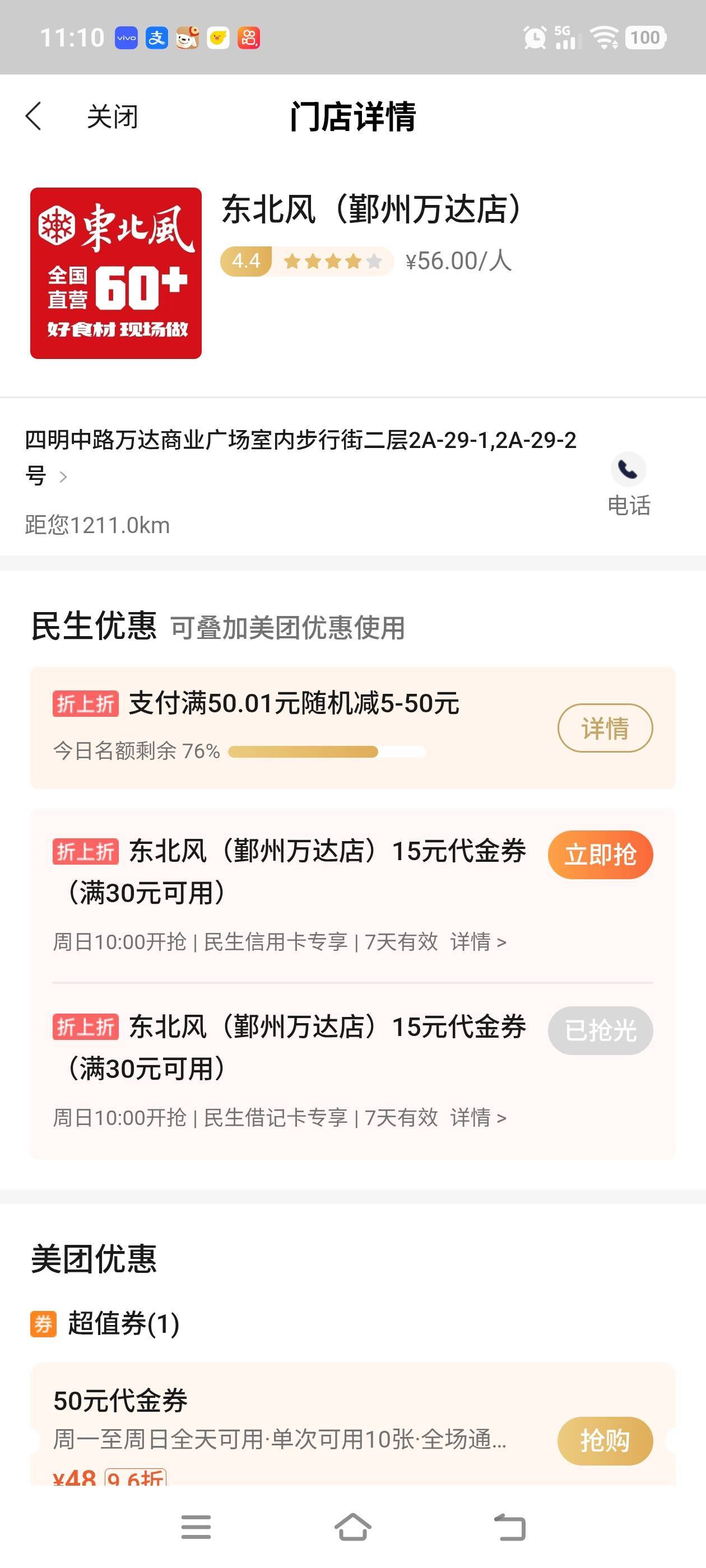Tap 立即抢 for credit card voucher
706x1568 pixels.
[601, 855]
